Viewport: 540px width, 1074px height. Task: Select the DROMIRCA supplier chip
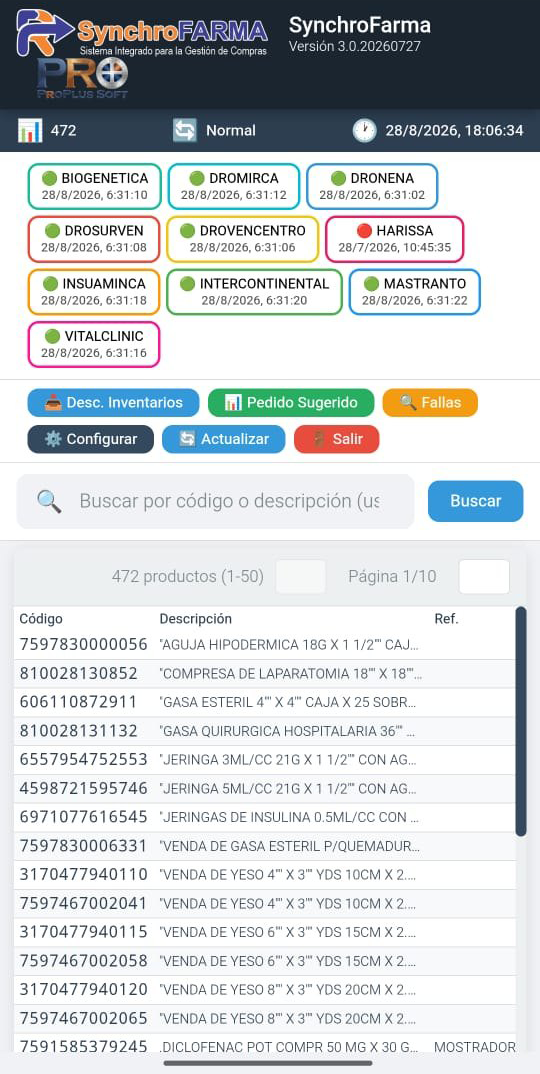(x=234, y=186)
